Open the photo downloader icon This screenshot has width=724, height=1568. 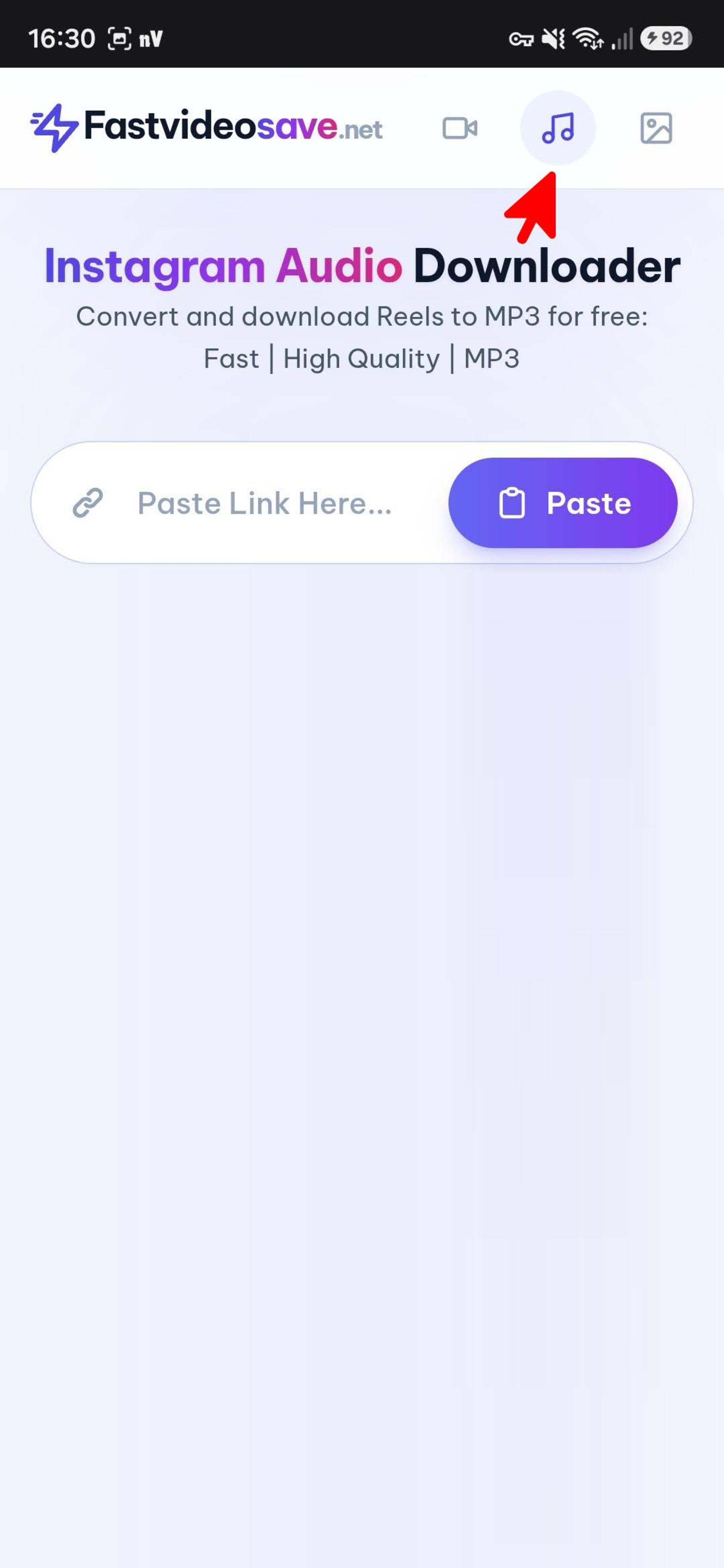pyautogui.click(x=656, y=129)
